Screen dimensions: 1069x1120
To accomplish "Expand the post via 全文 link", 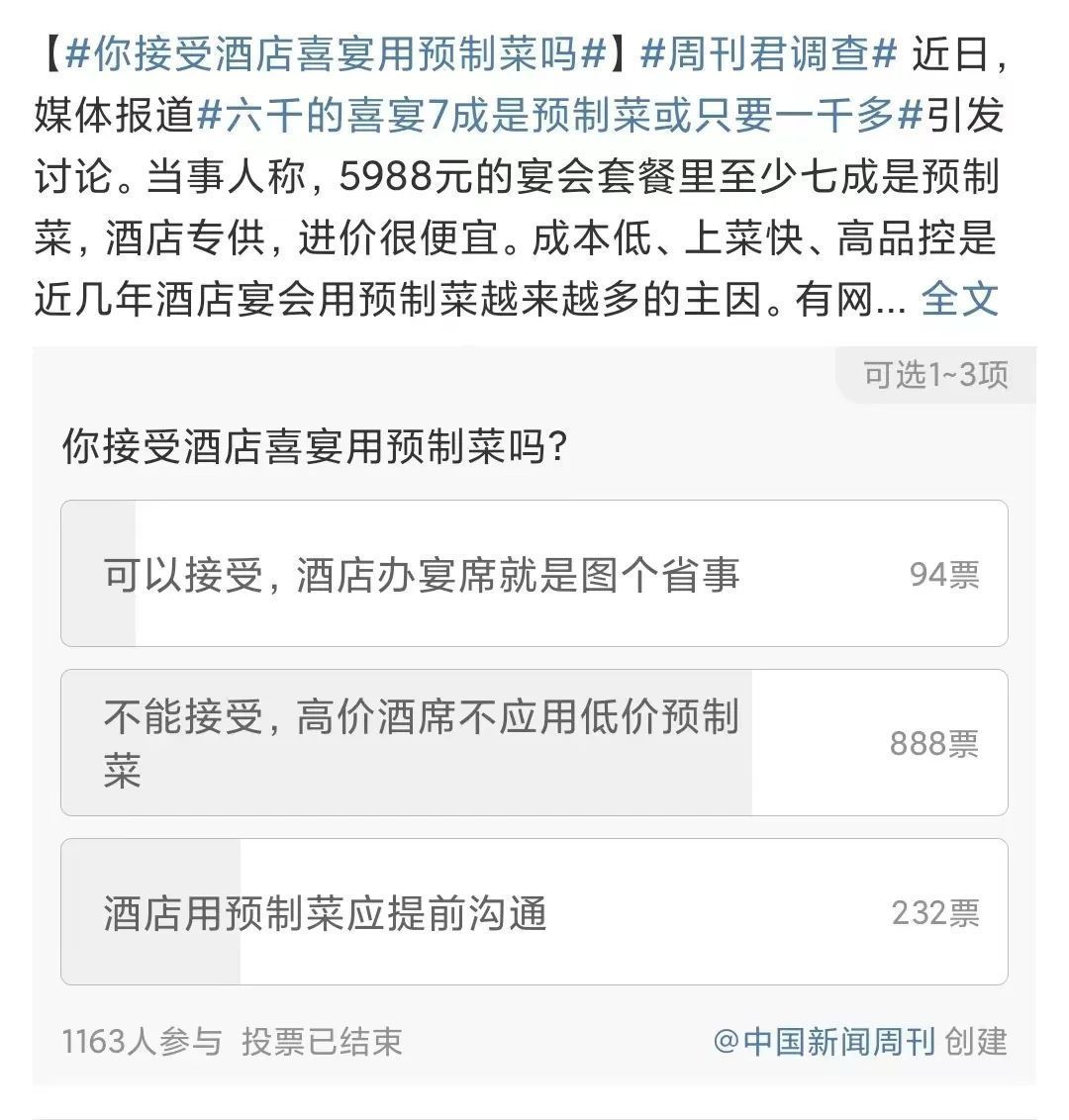I will (x=959, y=298).
